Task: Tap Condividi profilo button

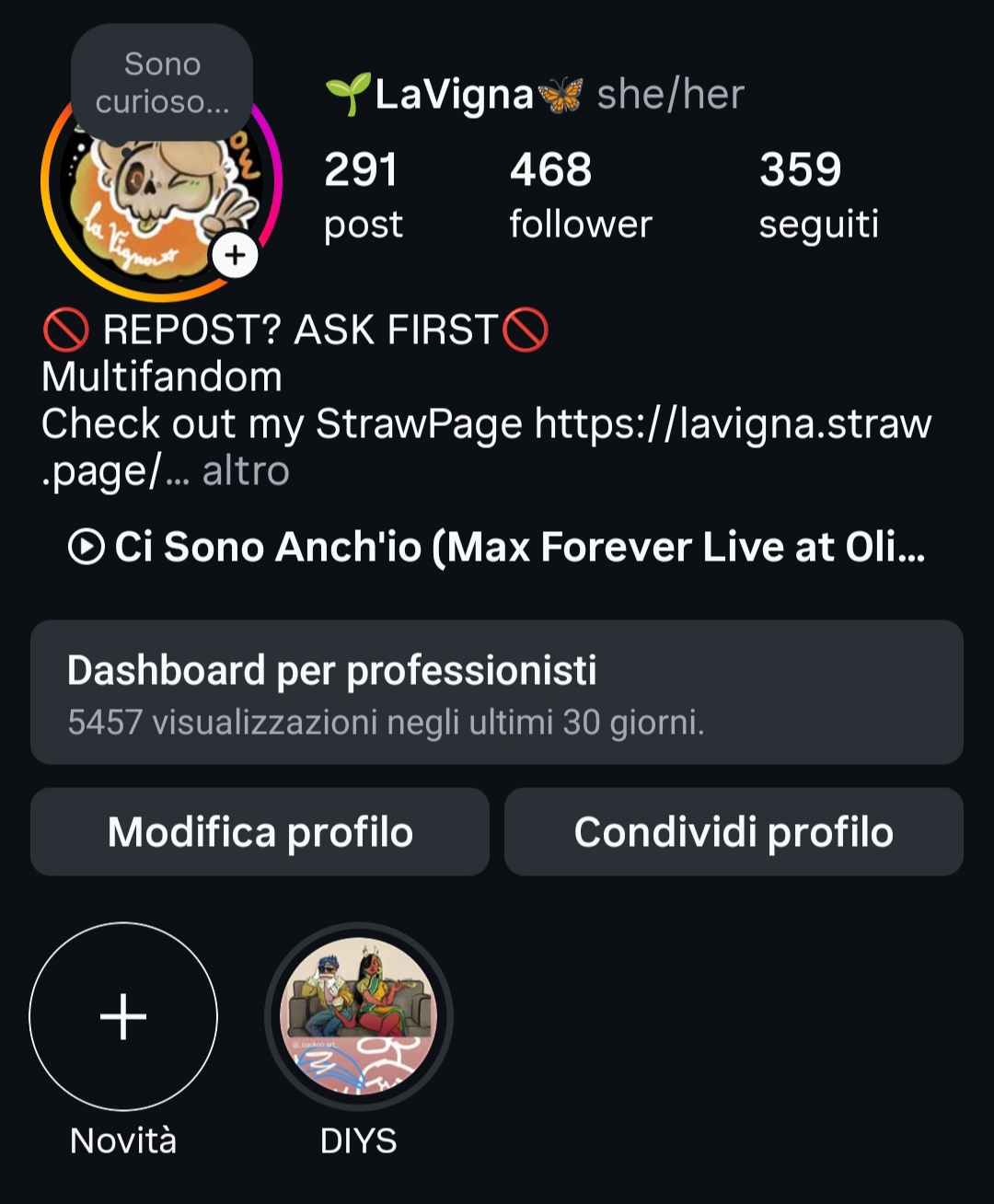Action: [734, 832]
